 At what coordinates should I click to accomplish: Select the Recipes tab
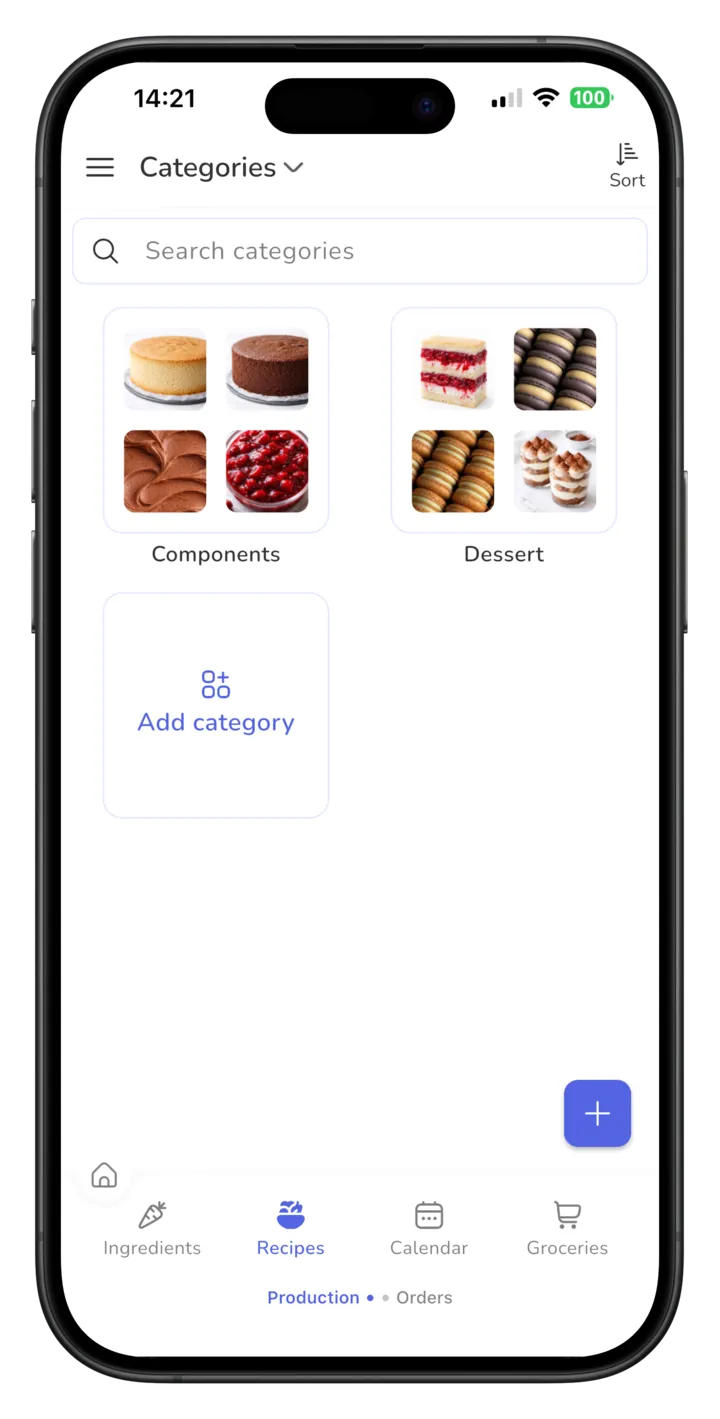[291, 1229]
